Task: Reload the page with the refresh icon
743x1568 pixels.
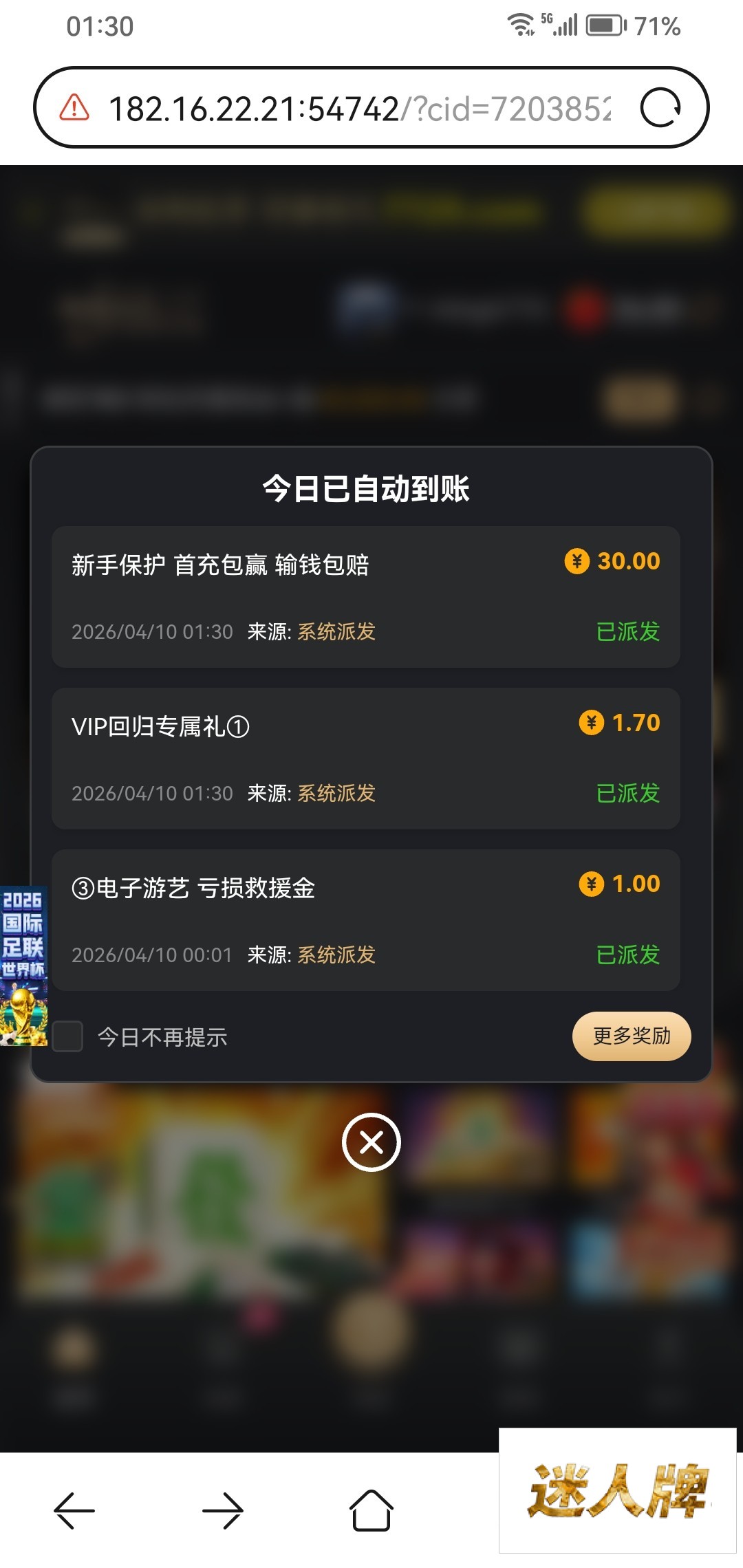Action: coord(660,108)
